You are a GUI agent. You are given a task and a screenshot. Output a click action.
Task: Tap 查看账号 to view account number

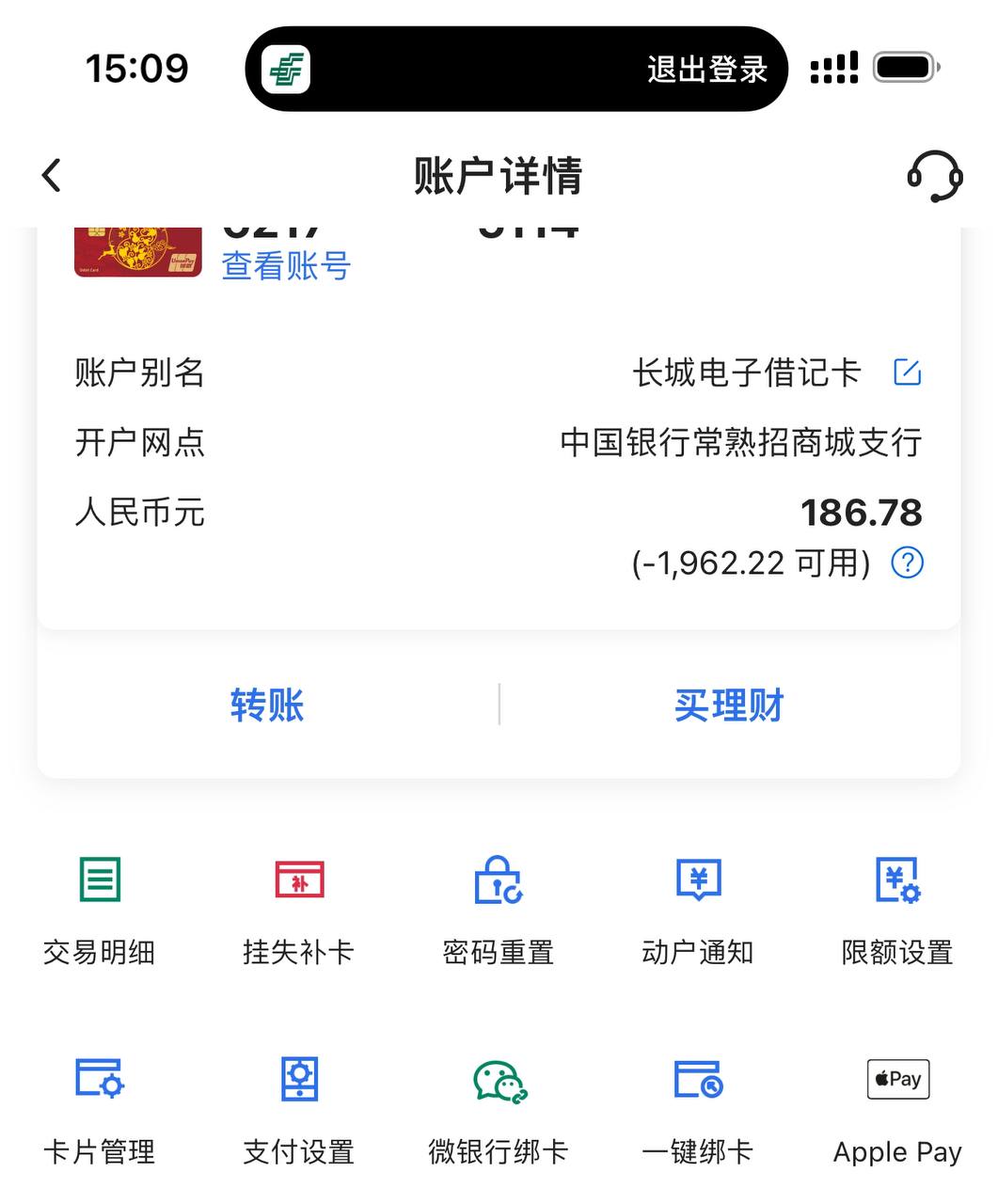(286, 266)
